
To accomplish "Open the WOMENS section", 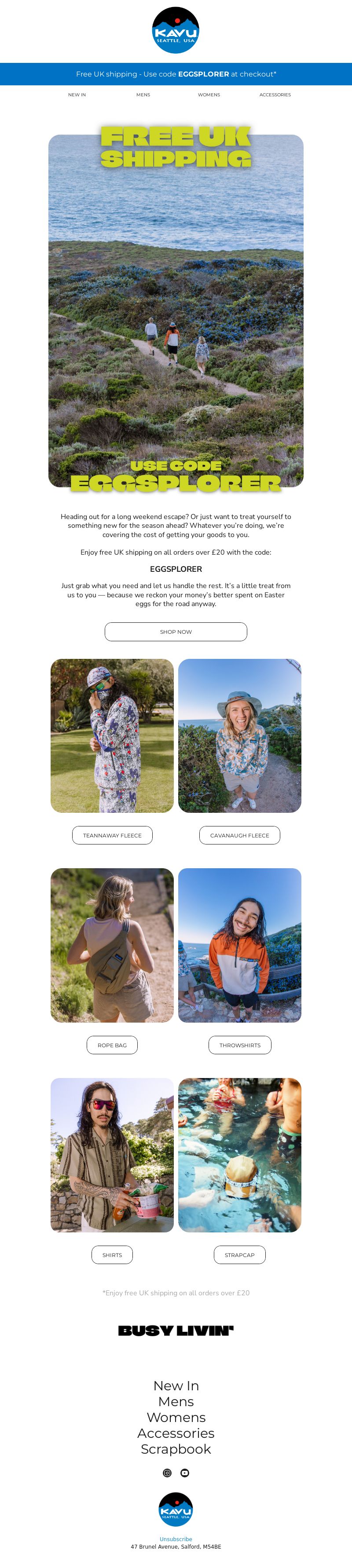I will [x=209, y=95].
